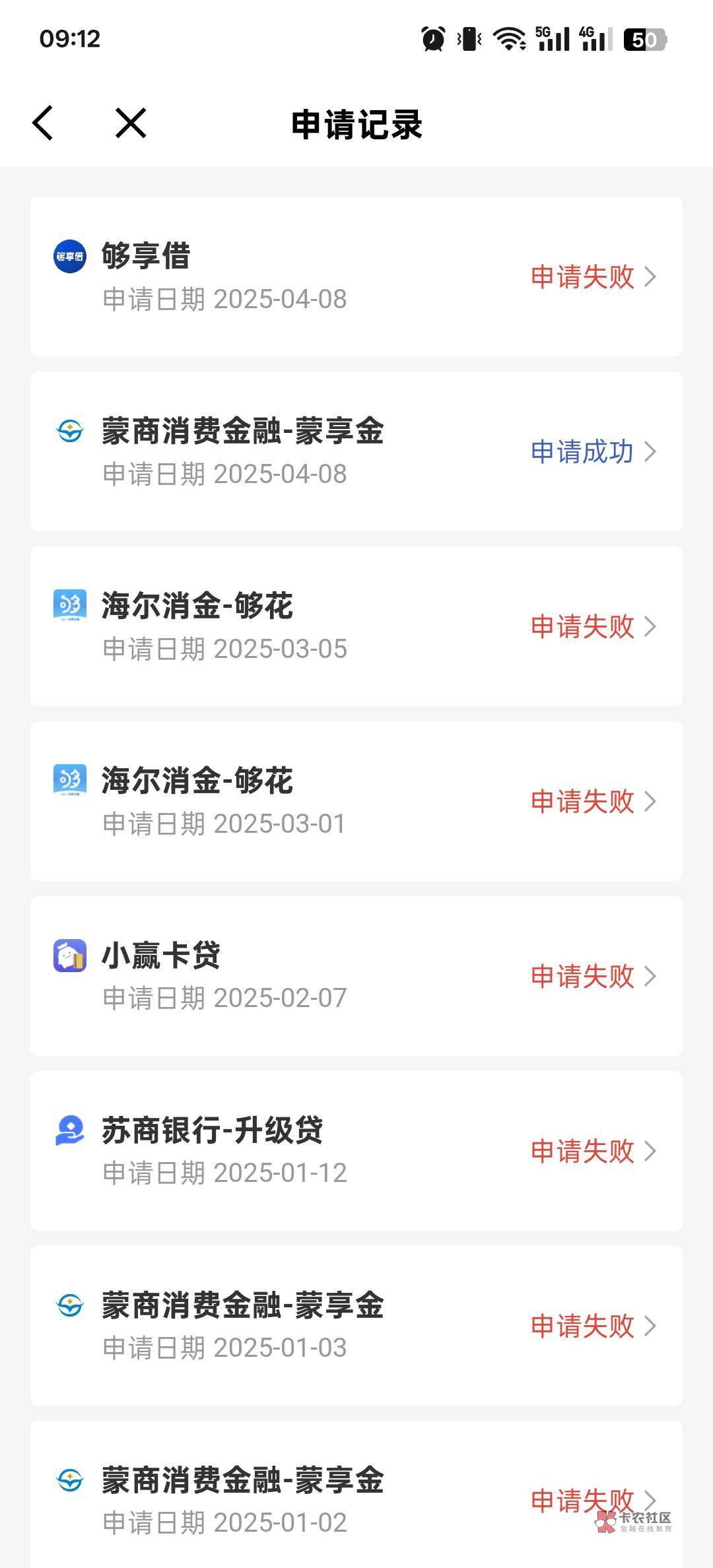This screenshot has height=1568, width=713.
Task: Open 海尔消金-够花 record dated 2025-03-05
Action: [356, 626]
